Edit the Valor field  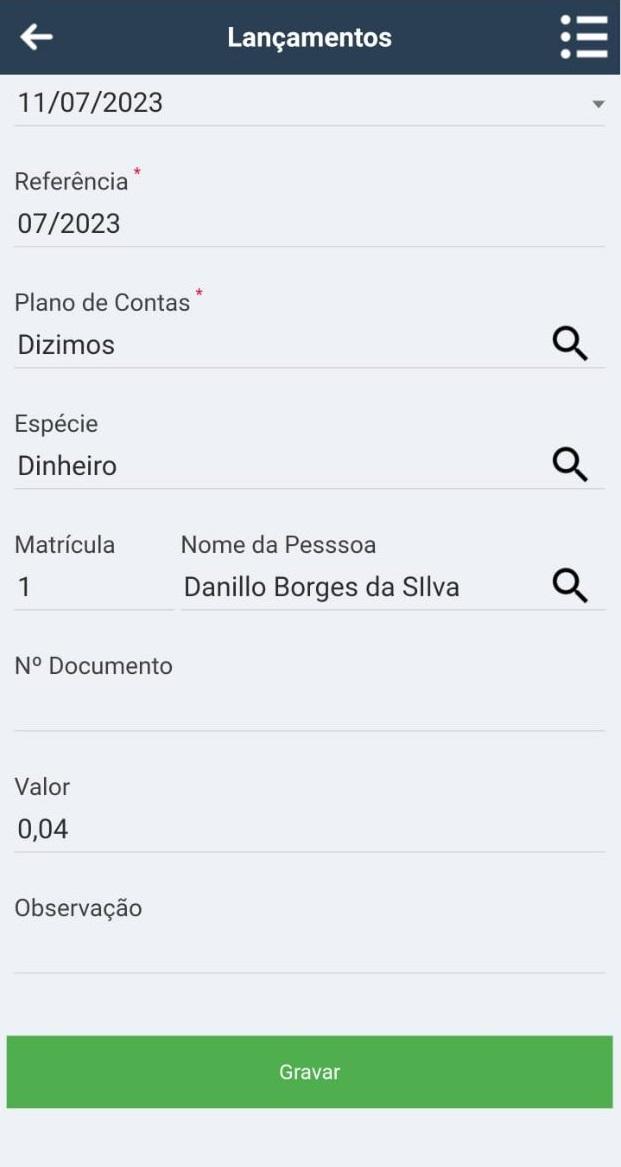pos(310,829)
